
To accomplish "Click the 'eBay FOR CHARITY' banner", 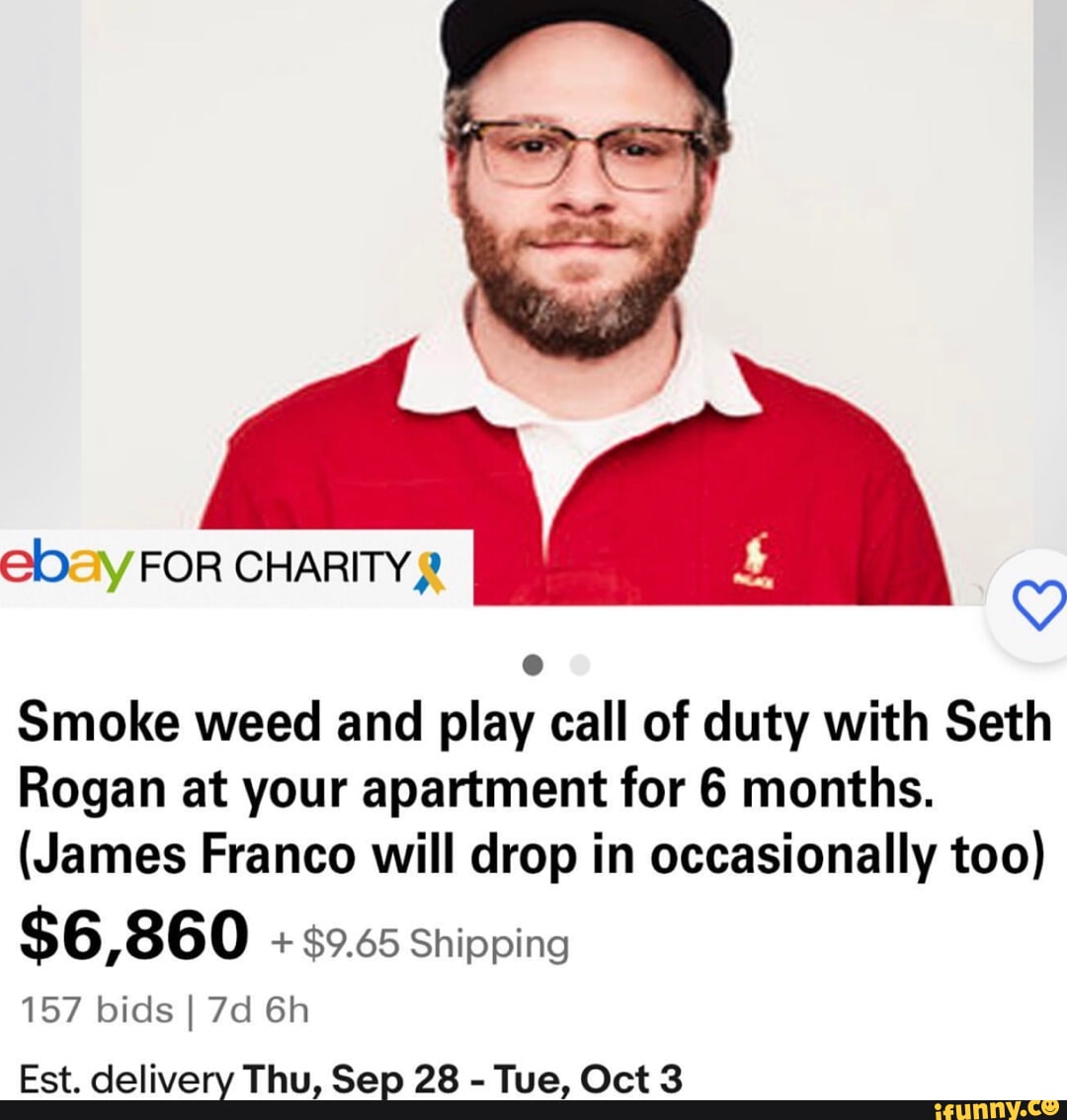I will (x=227, y=566).
